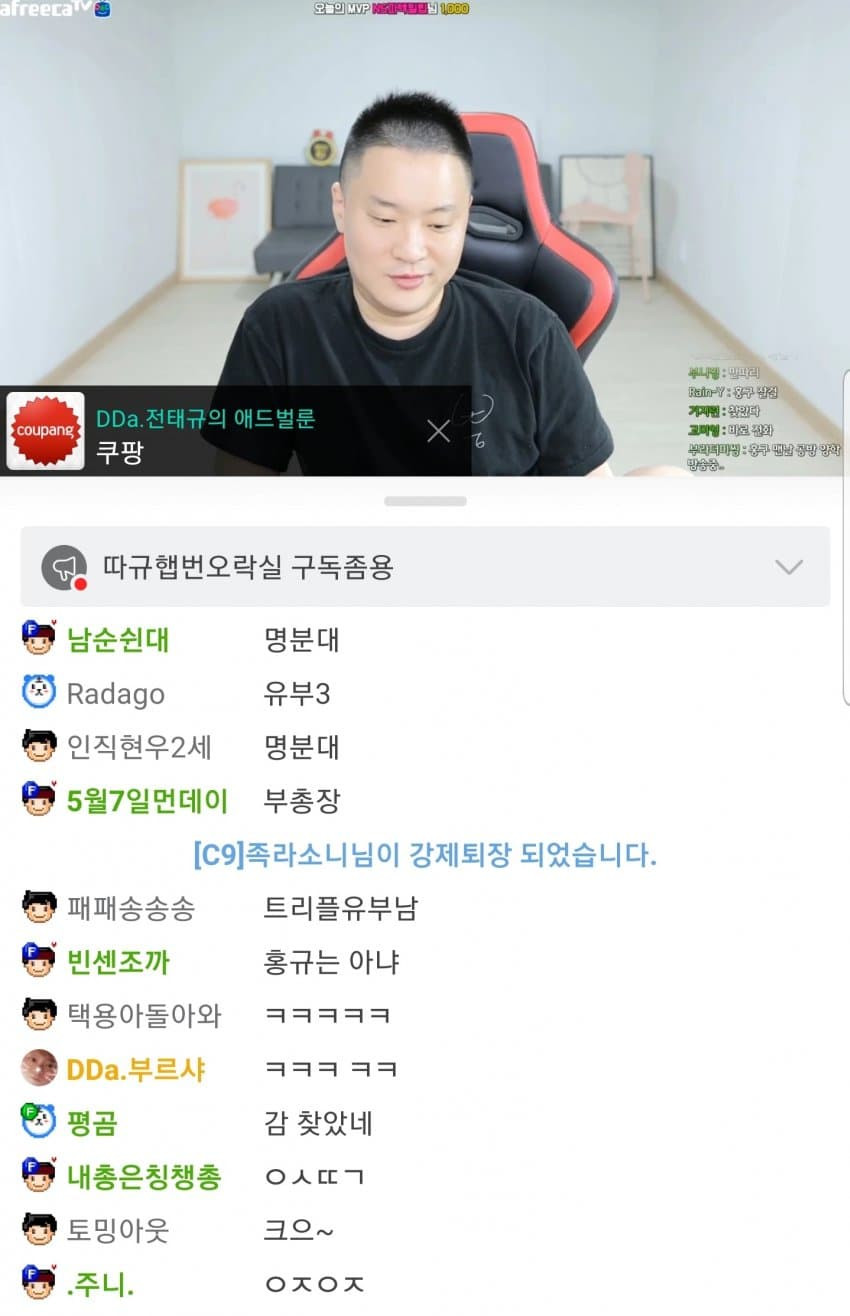Viewport: 850px width, 1316px height.
Task: Tap the live stream video
Action: point(425,200)
